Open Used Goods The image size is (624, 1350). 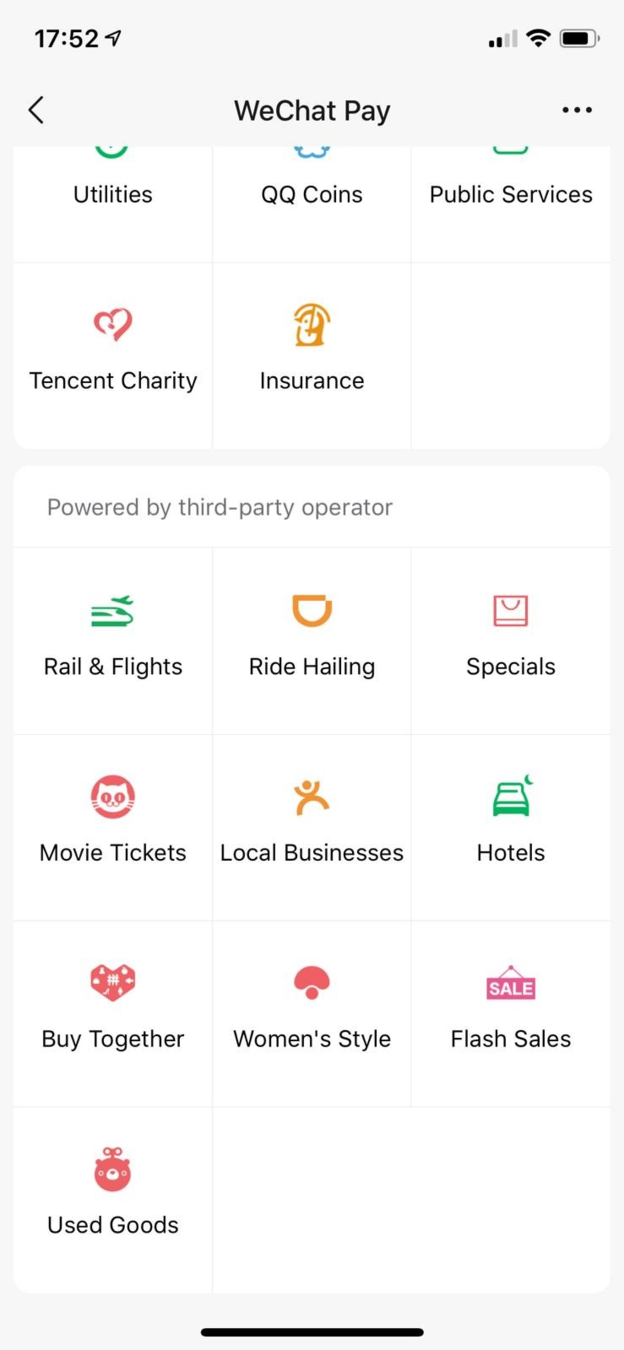[x=113, y=1196]
